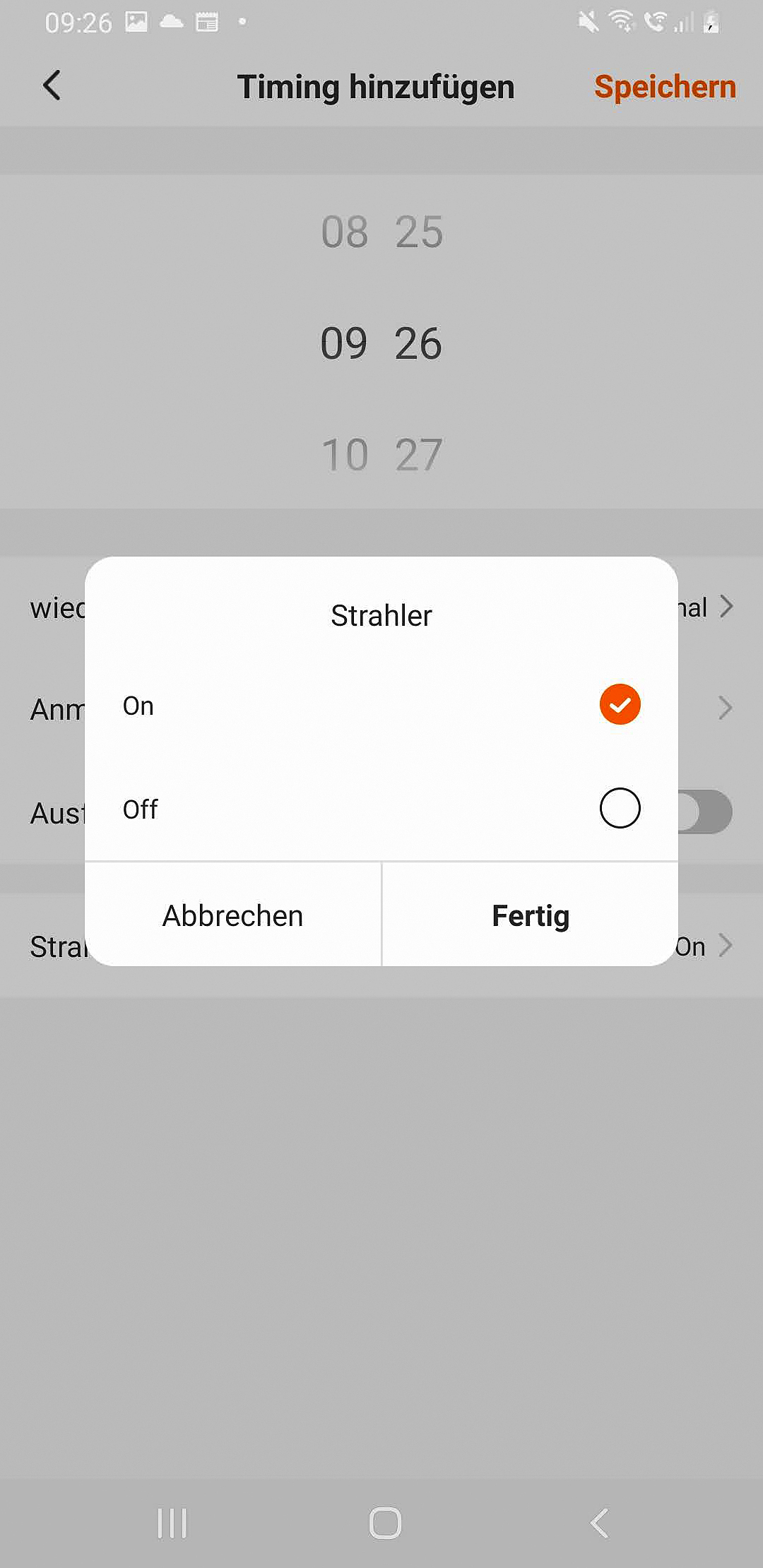Viewport: 763px width, 1568px height.
Task: Save the timing via Speichern
Action: pos(664,87)
